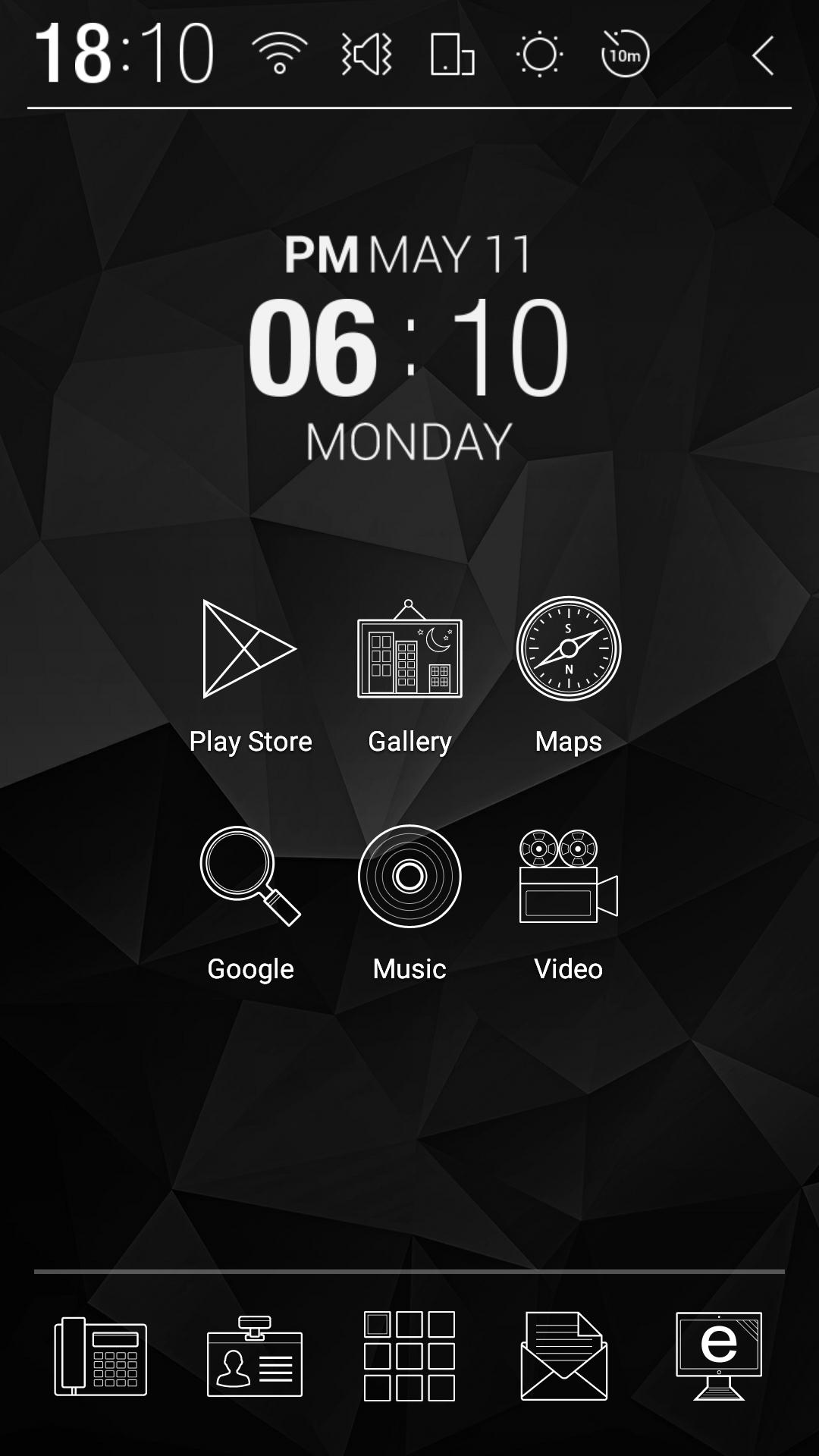Open the Email app in the dock
The width and height of the screenshot is (819, 1456).
pos(565,1357)
